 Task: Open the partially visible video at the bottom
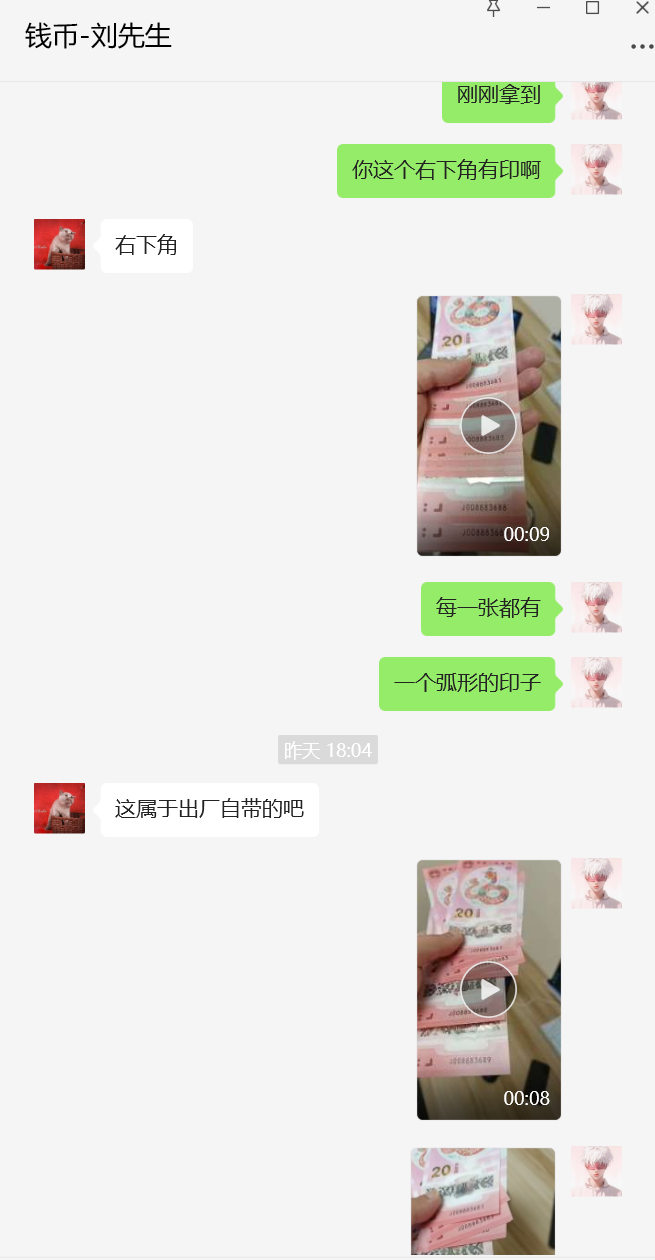click(483, 1202)
